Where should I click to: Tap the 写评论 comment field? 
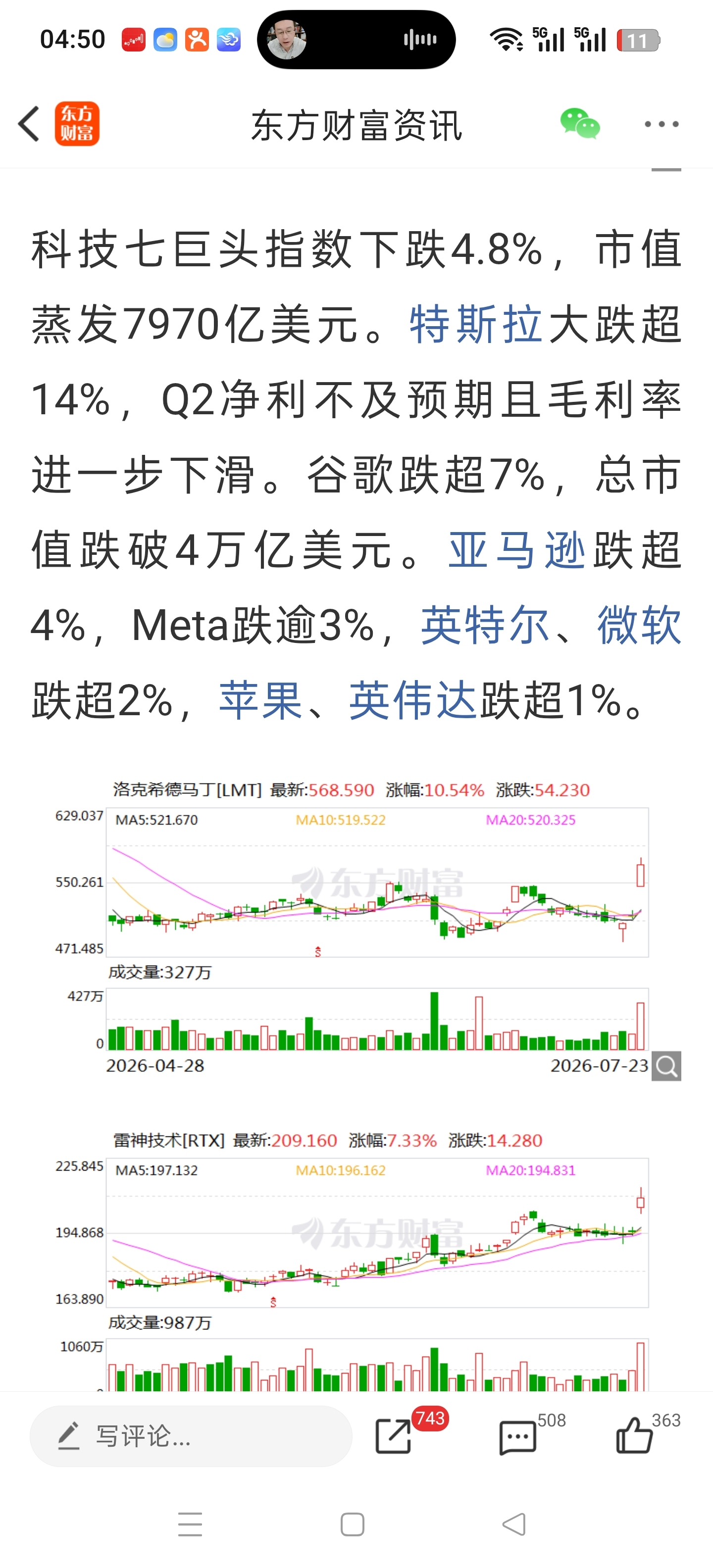tap(191, 1436)
